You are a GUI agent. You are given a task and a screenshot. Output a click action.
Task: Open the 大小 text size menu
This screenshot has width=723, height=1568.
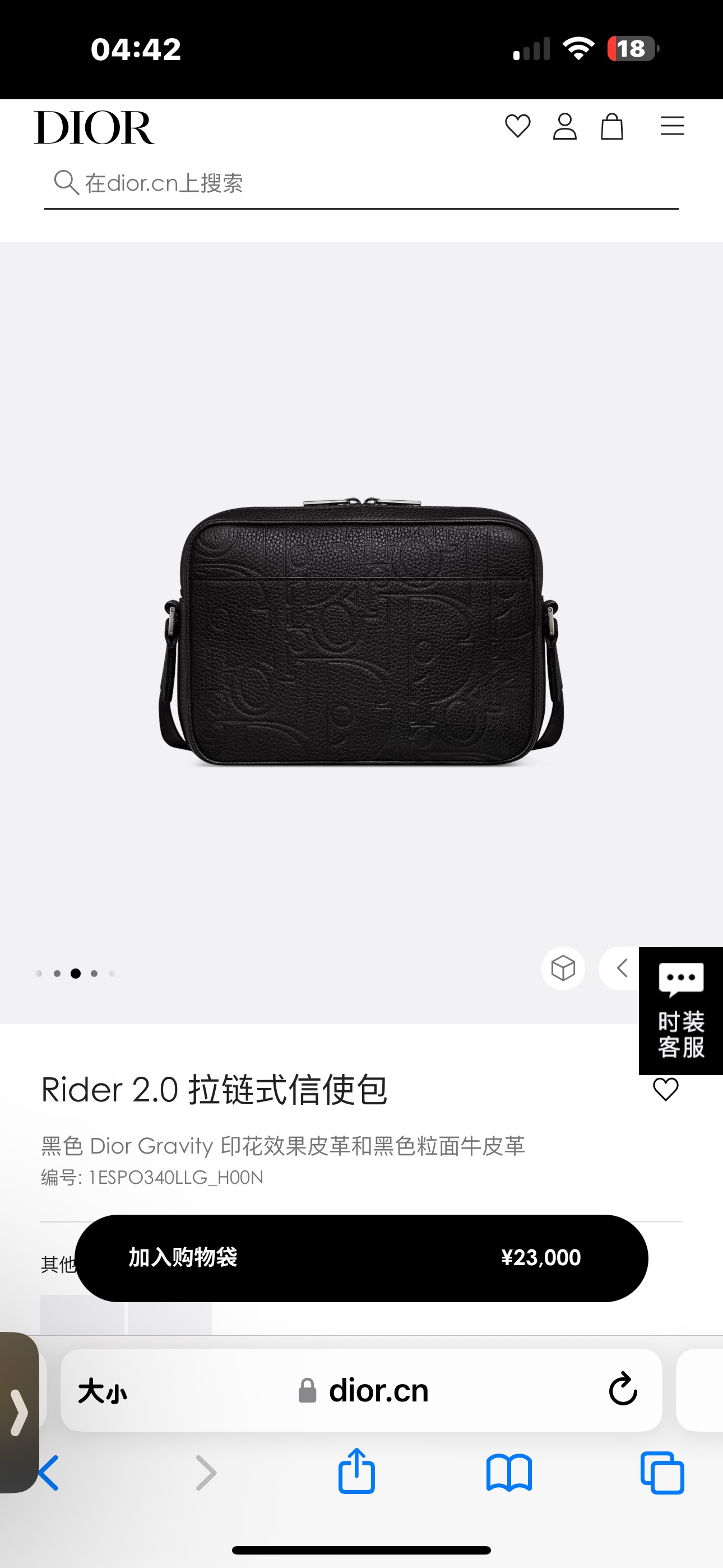(x=102, y=1391)
